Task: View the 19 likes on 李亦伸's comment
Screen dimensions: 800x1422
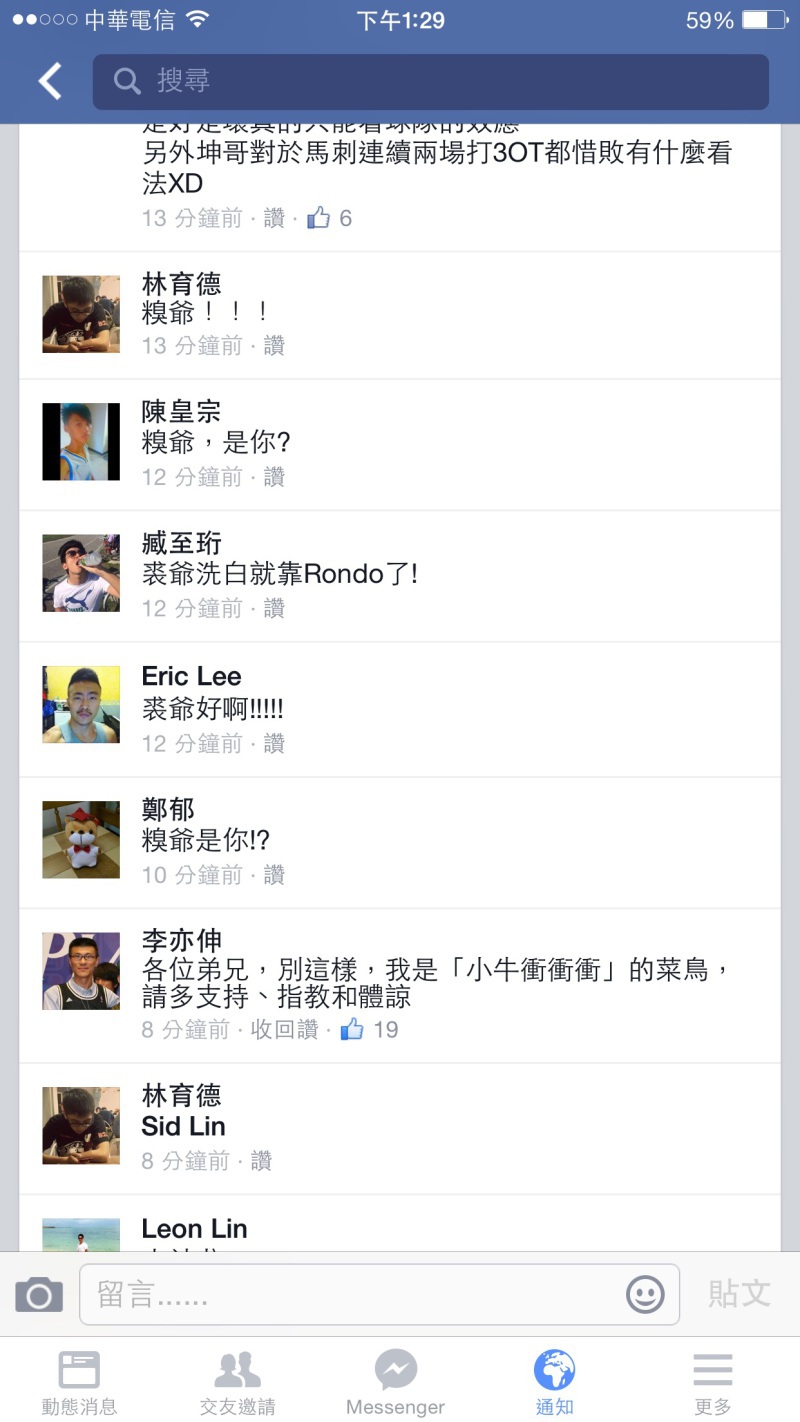Action: 370,1029
